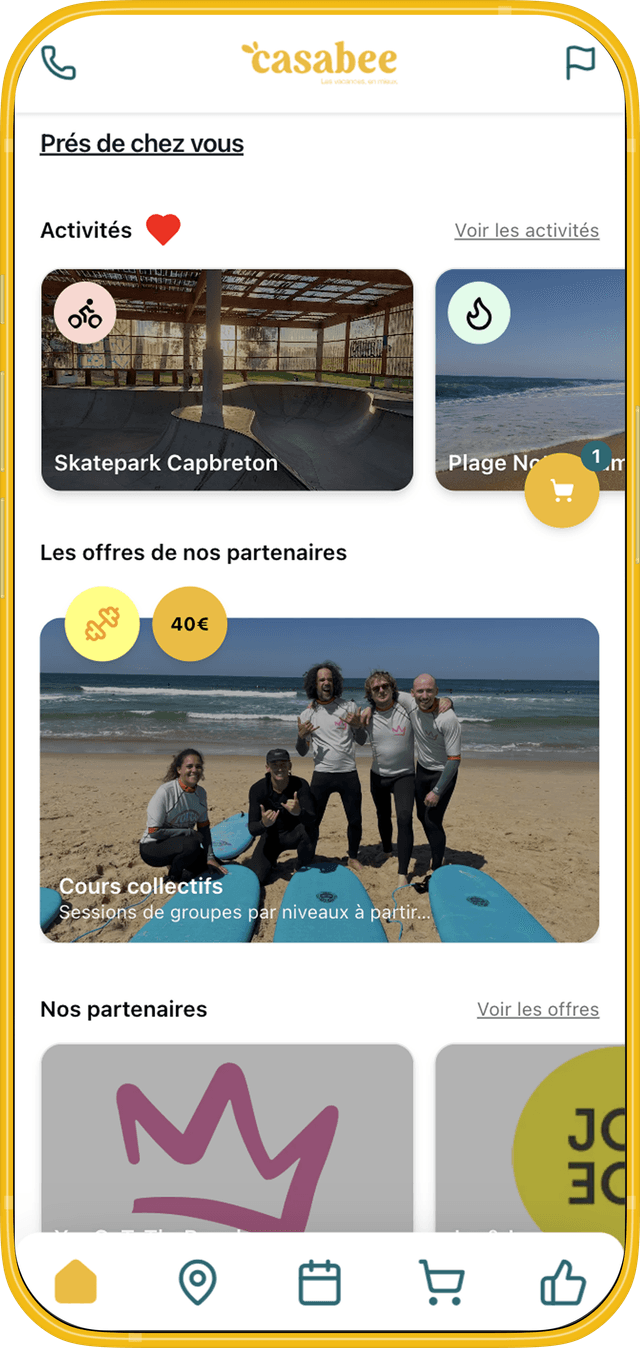Switch to the map location tab
640x1348 pixels.
[197, 1282]
